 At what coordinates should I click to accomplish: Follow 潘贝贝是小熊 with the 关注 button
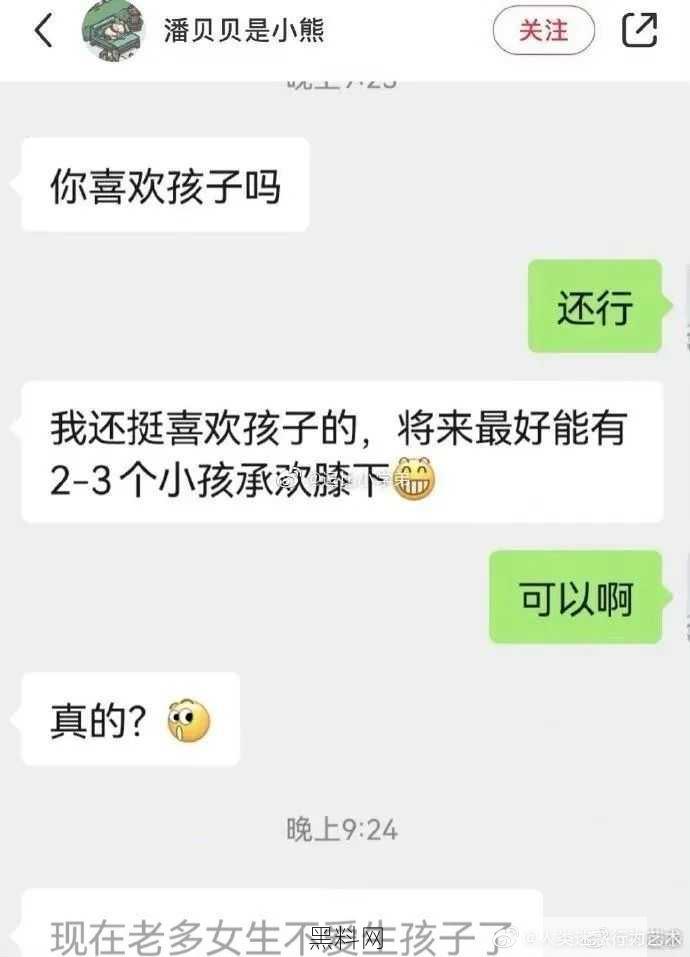543,31
